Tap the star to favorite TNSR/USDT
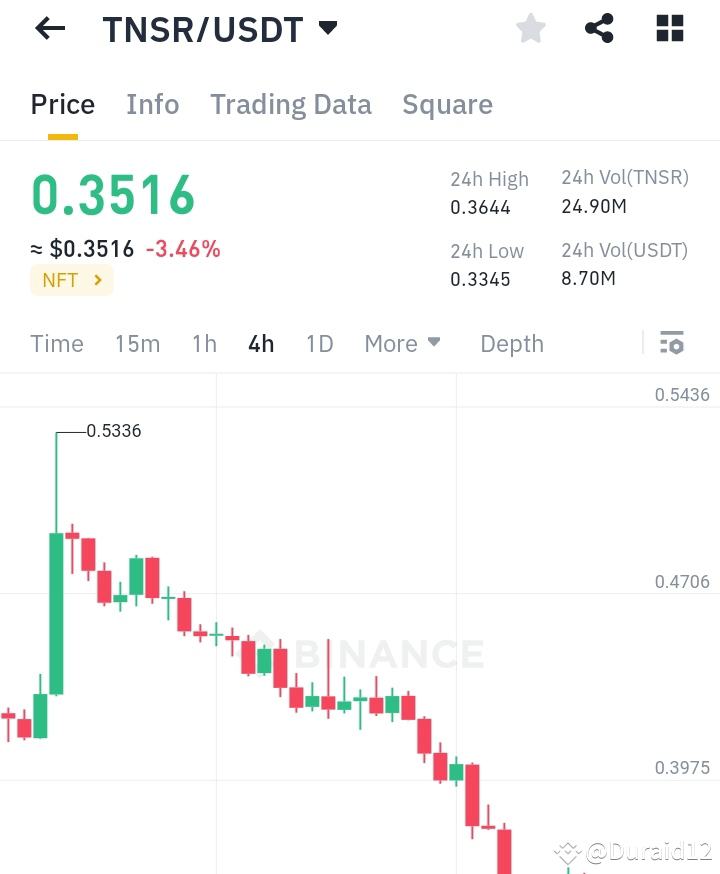Viewport: 720px width, 874px height. pyautogui.click(x=531, y=28)
